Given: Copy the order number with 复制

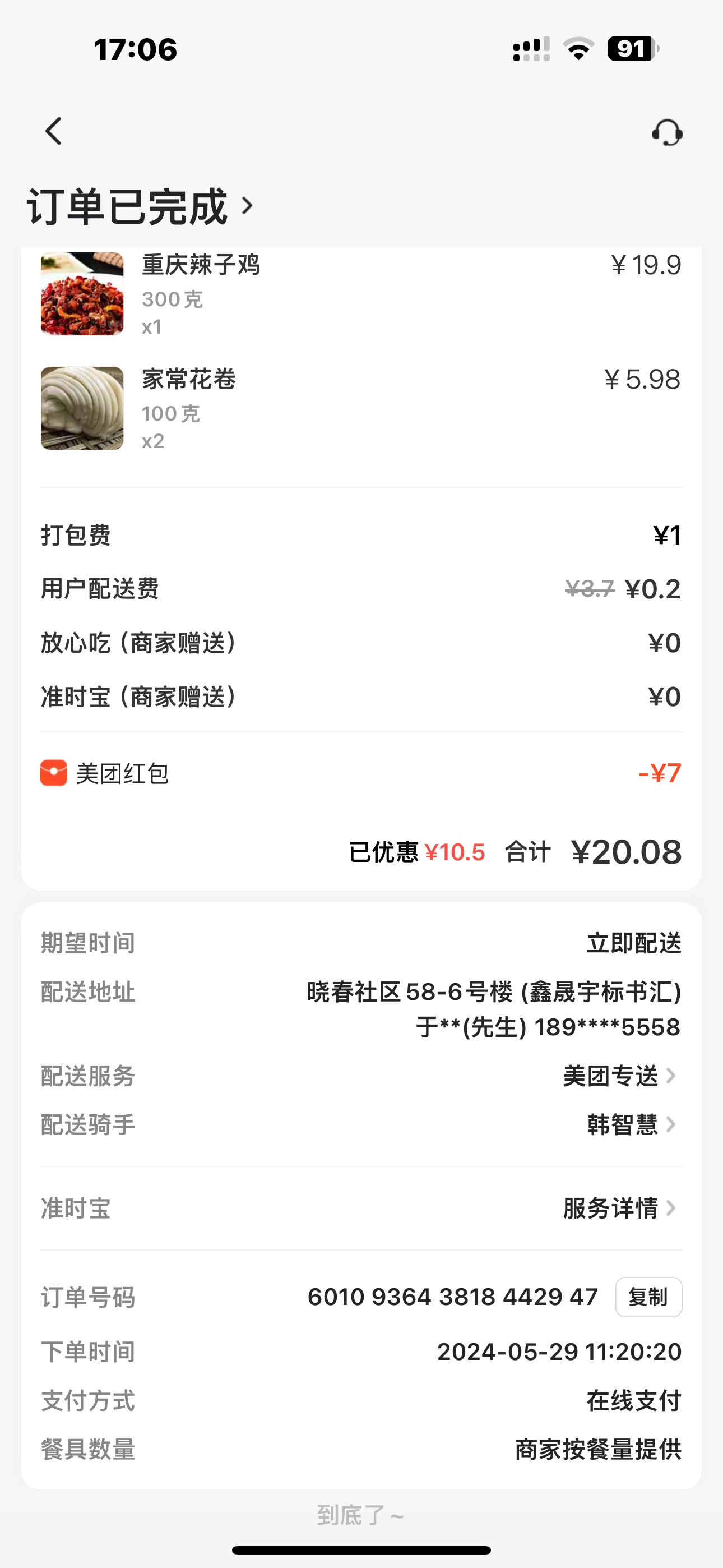Looking at the screenshot, I should (648, 1297).
